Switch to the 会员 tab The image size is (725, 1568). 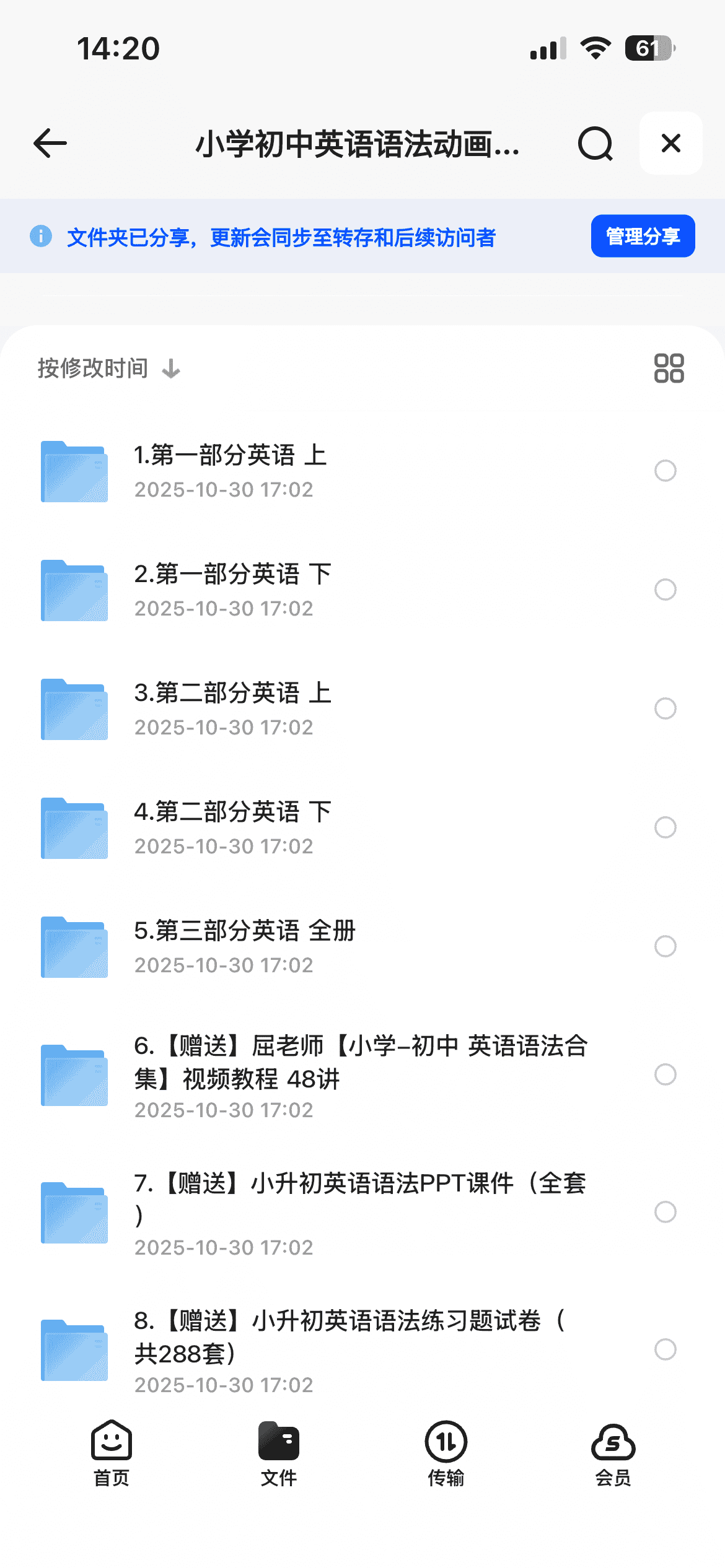coord(613,1452)
